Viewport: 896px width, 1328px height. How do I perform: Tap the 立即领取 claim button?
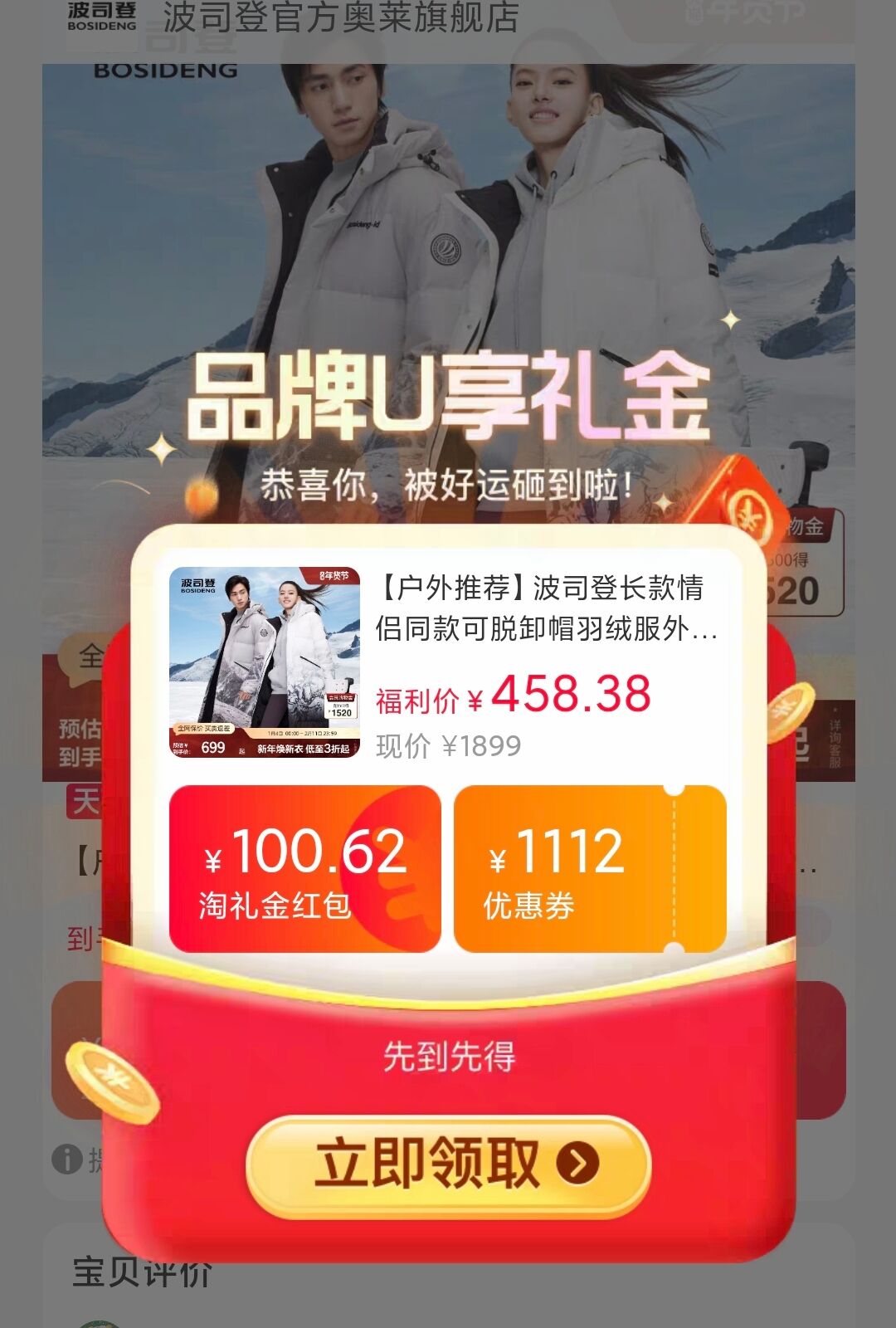(x=448, y=1164)
